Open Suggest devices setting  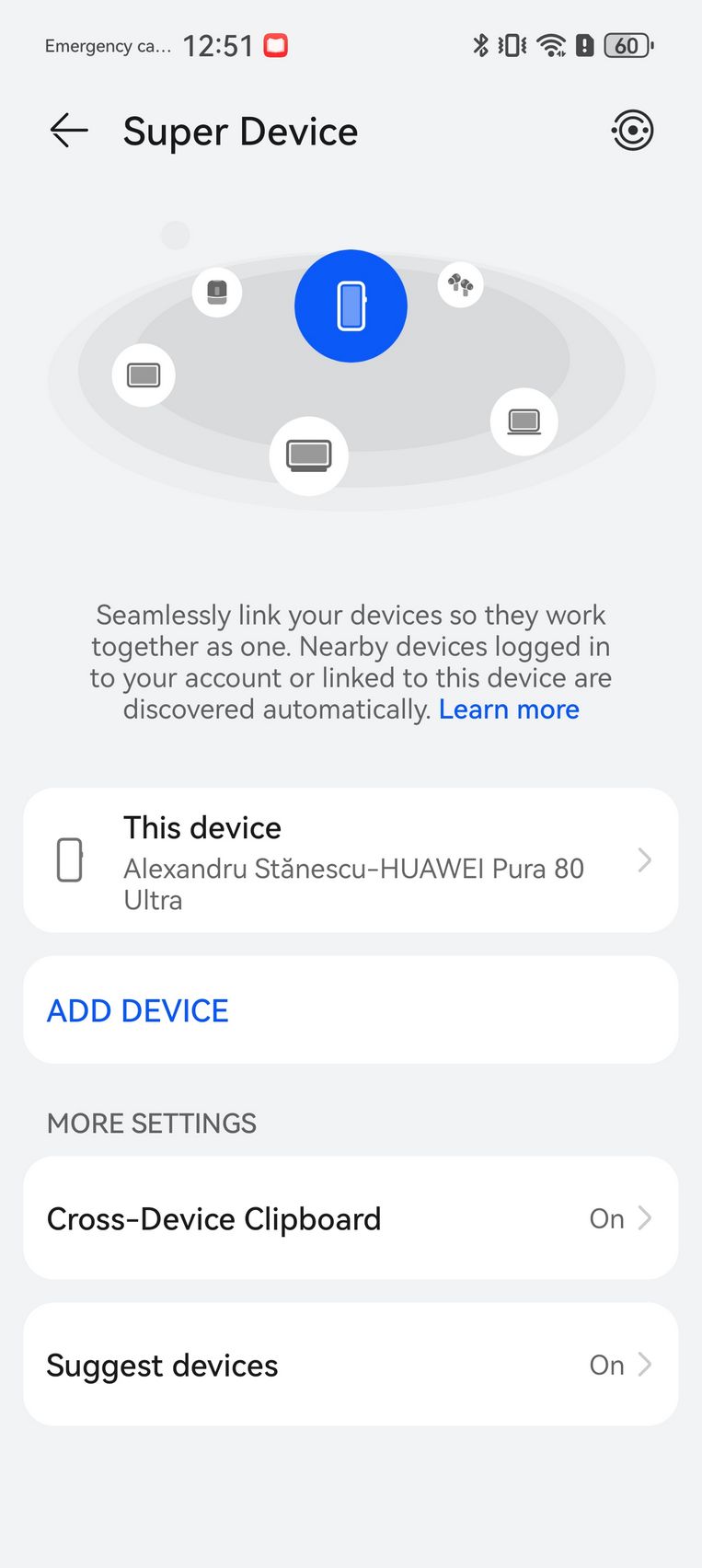pos(351,1365)
